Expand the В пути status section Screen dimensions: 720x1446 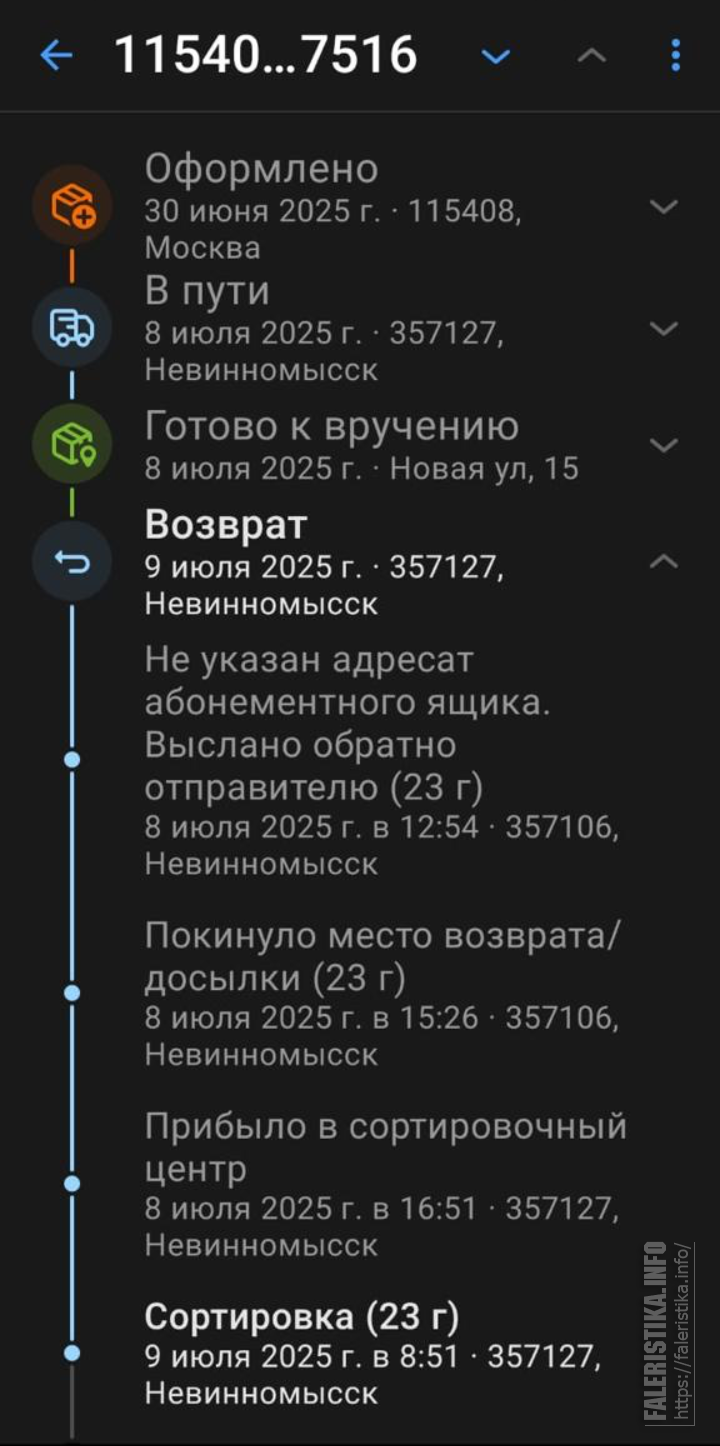pos(664,329)
